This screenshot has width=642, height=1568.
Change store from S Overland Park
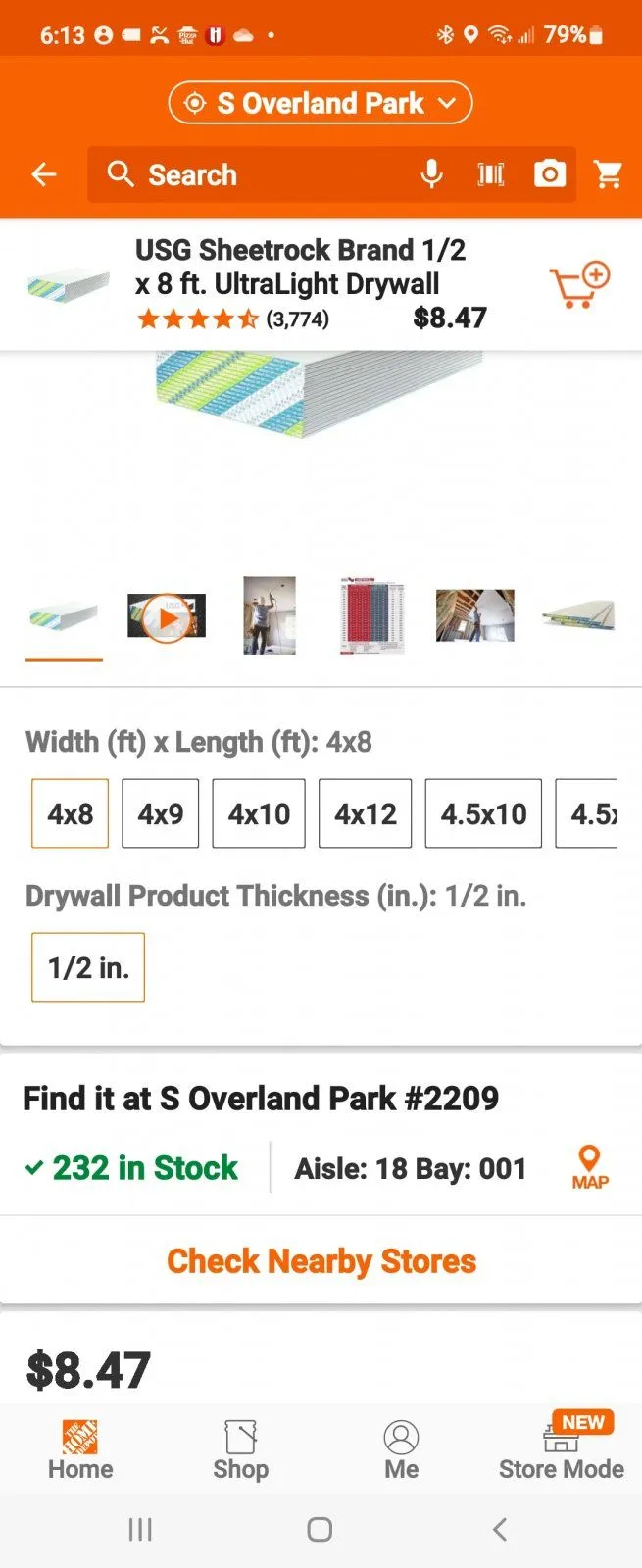(321, 103)
